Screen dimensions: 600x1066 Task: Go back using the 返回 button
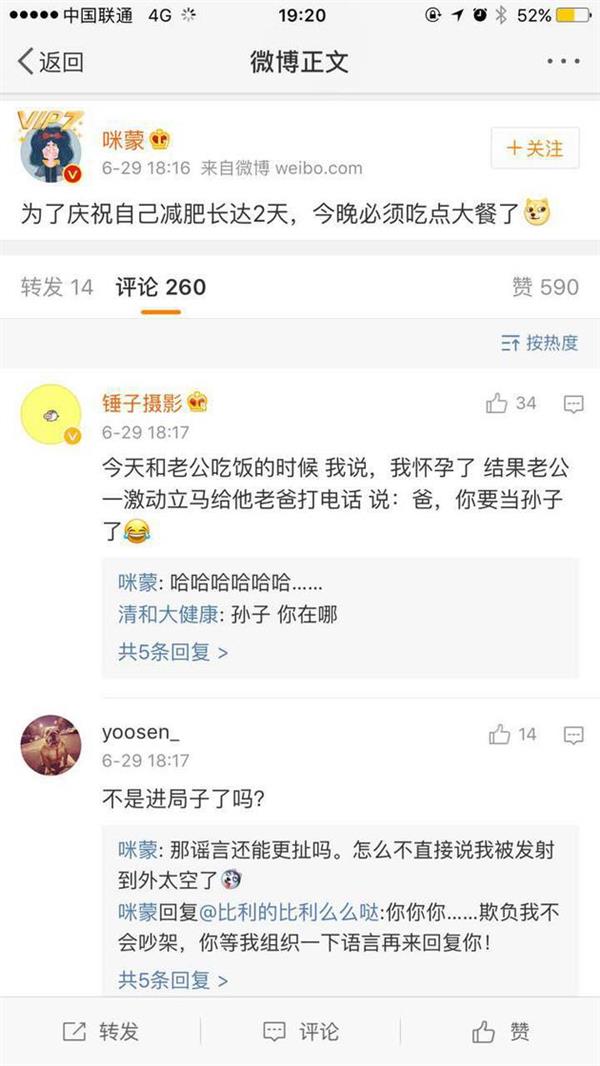(x=50, y=62)
